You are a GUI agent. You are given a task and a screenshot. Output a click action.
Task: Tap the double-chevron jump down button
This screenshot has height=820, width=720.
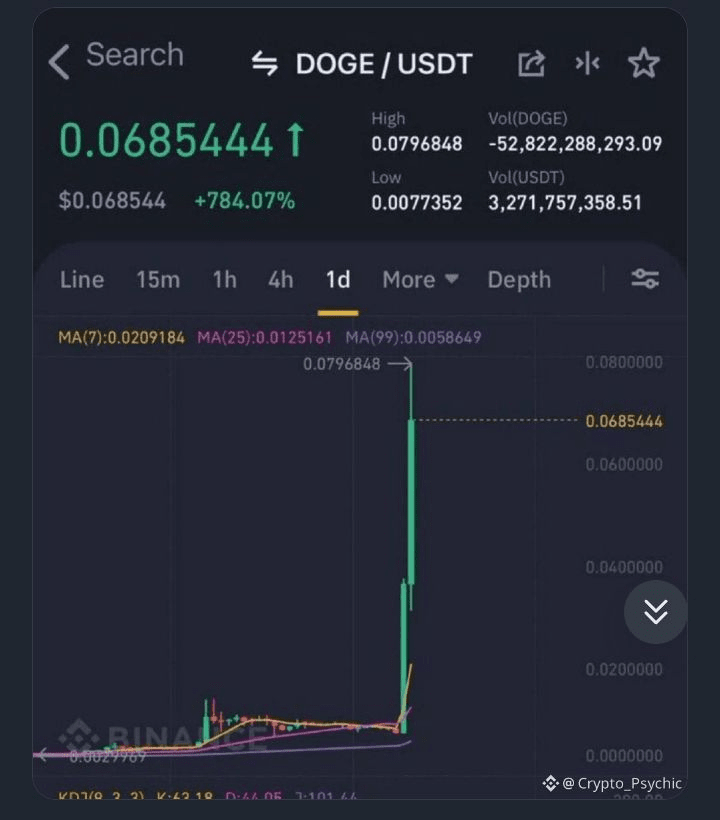point(655,611)
